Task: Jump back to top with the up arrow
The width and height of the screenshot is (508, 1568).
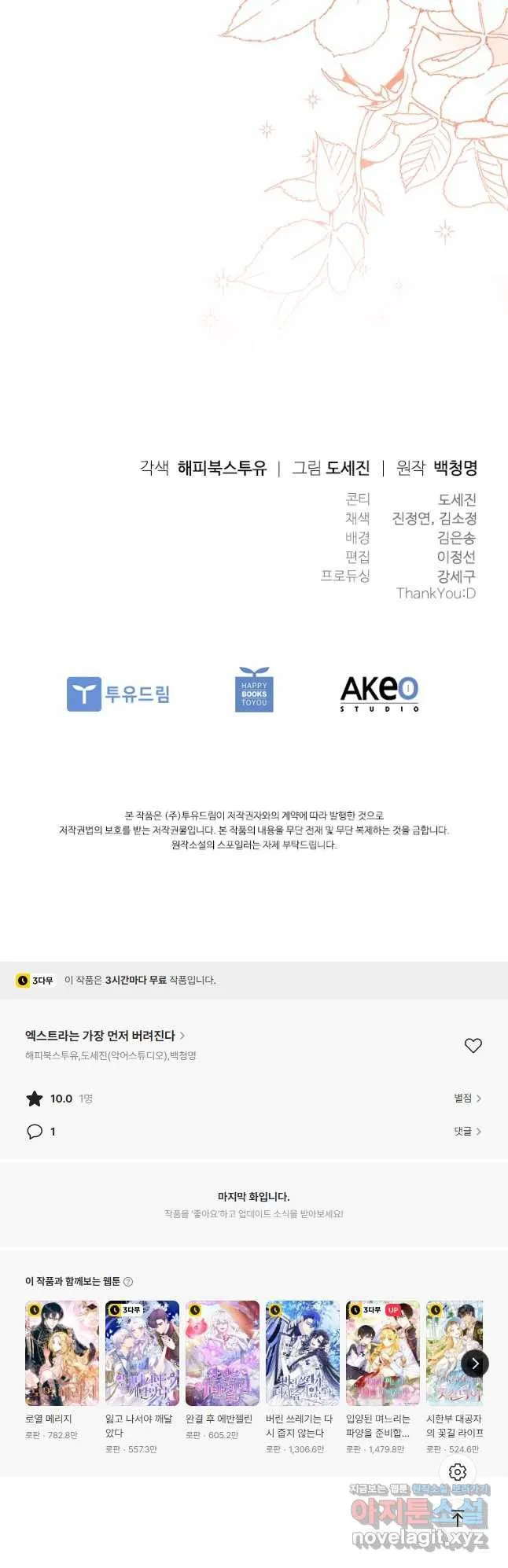Action: [x=458, y=1518]
